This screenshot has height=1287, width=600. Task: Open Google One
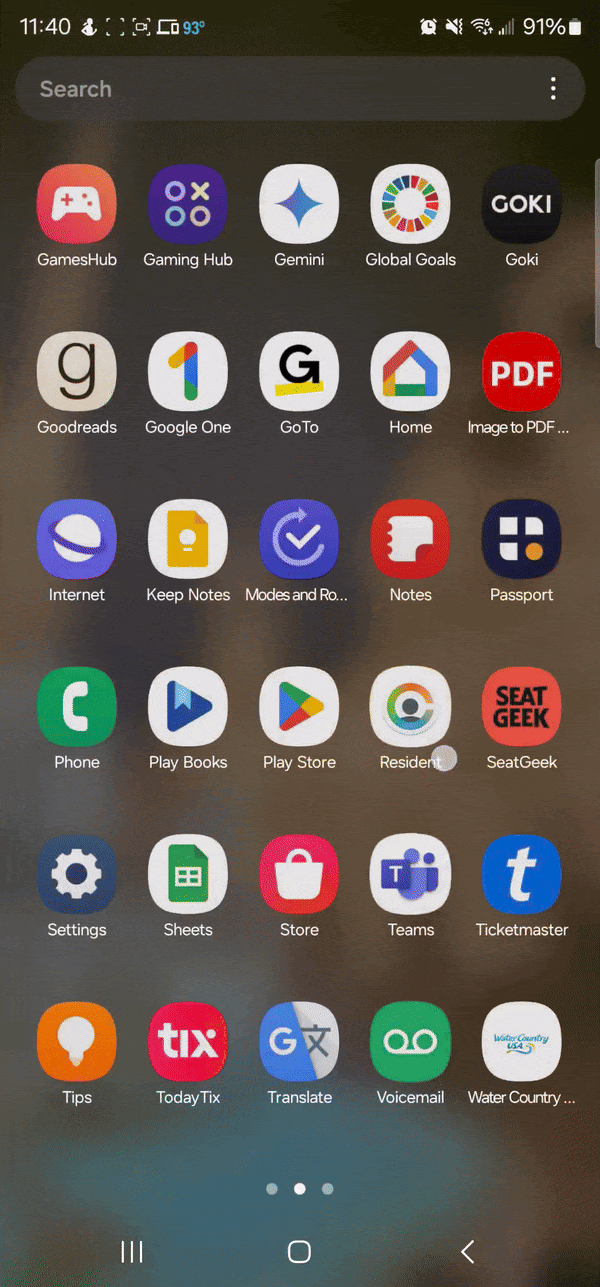point(188,372)
